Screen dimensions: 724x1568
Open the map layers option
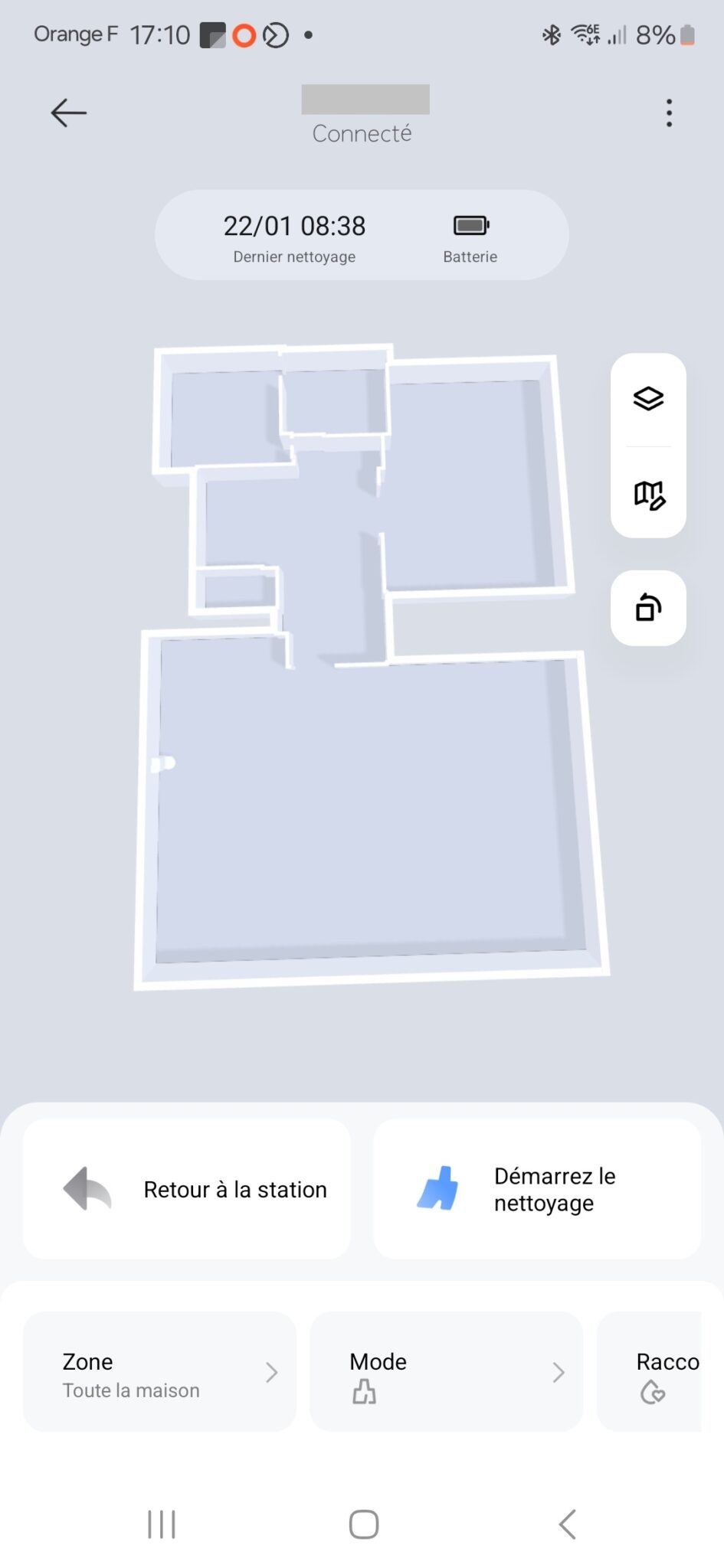coord(648,399)
